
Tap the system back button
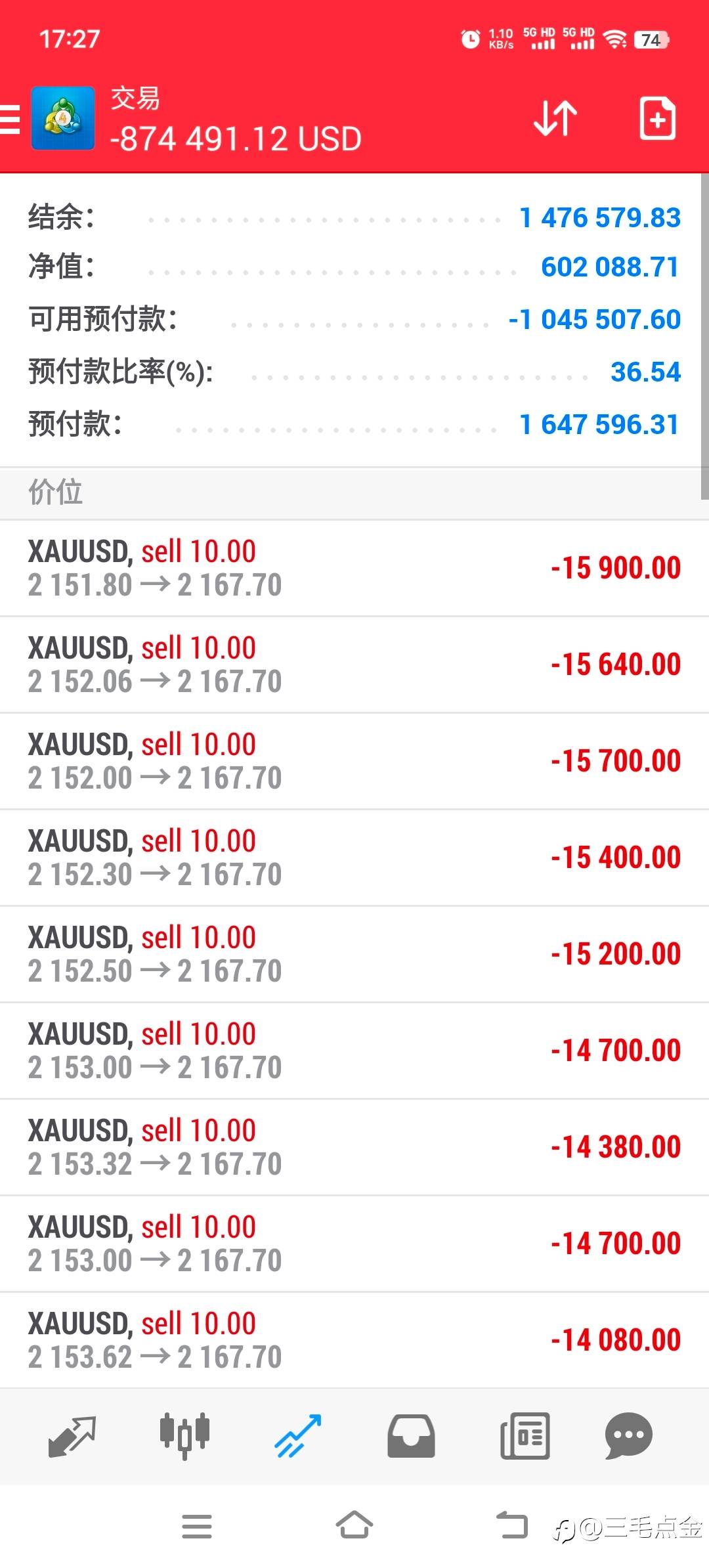(x=512, y=1525)
